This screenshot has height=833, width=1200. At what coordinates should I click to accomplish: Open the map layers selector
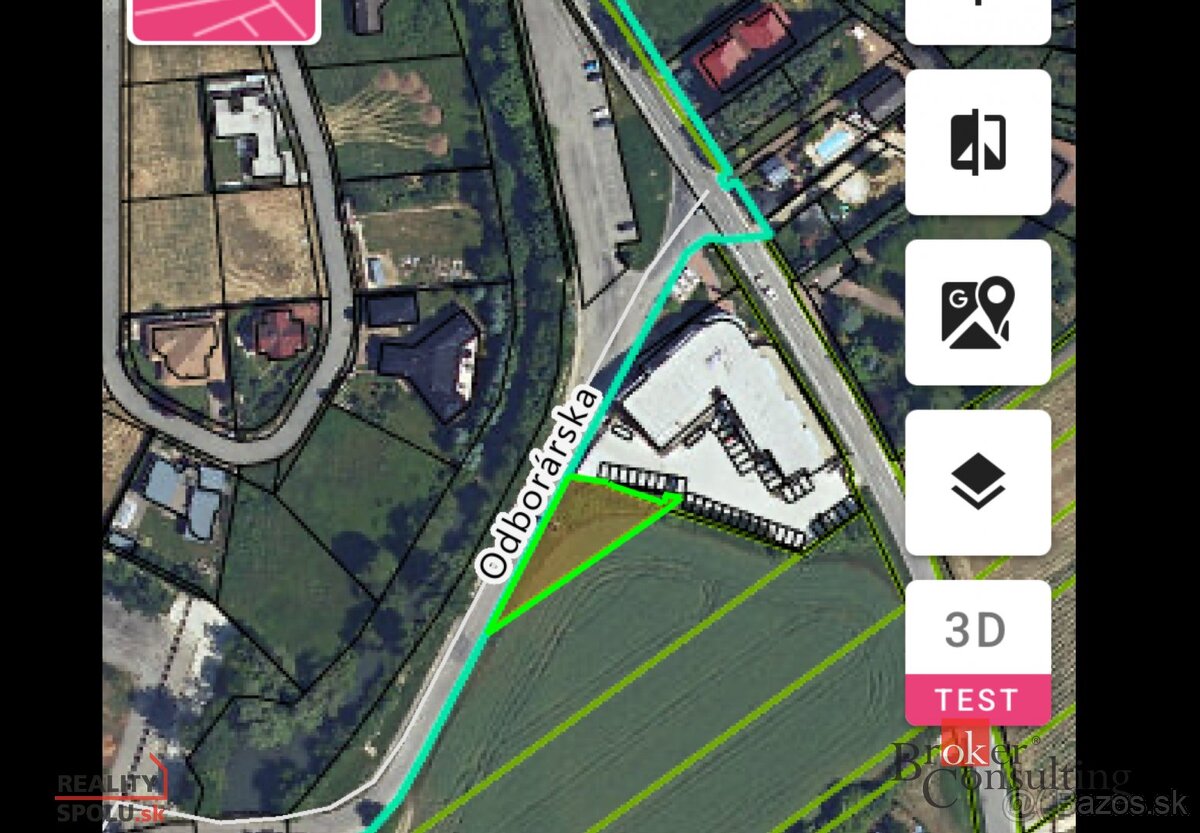977,482
